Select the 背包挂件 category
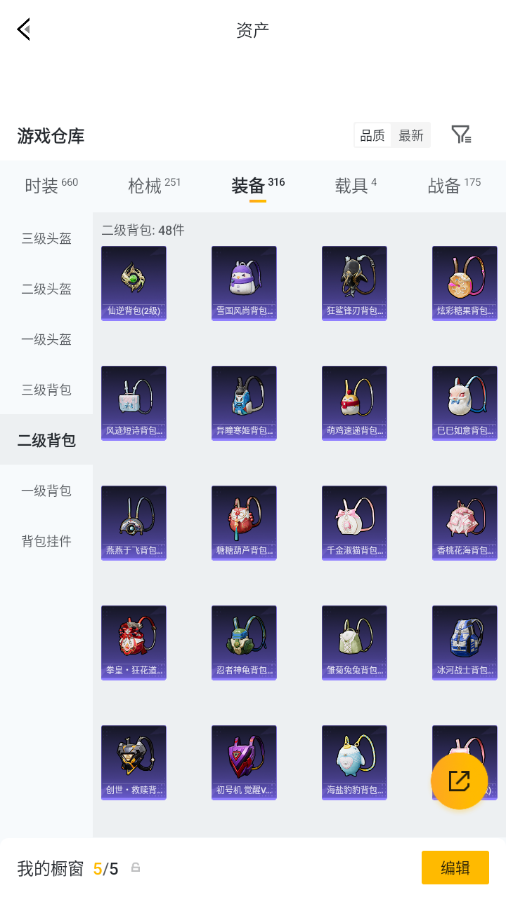 click(46, 541)
